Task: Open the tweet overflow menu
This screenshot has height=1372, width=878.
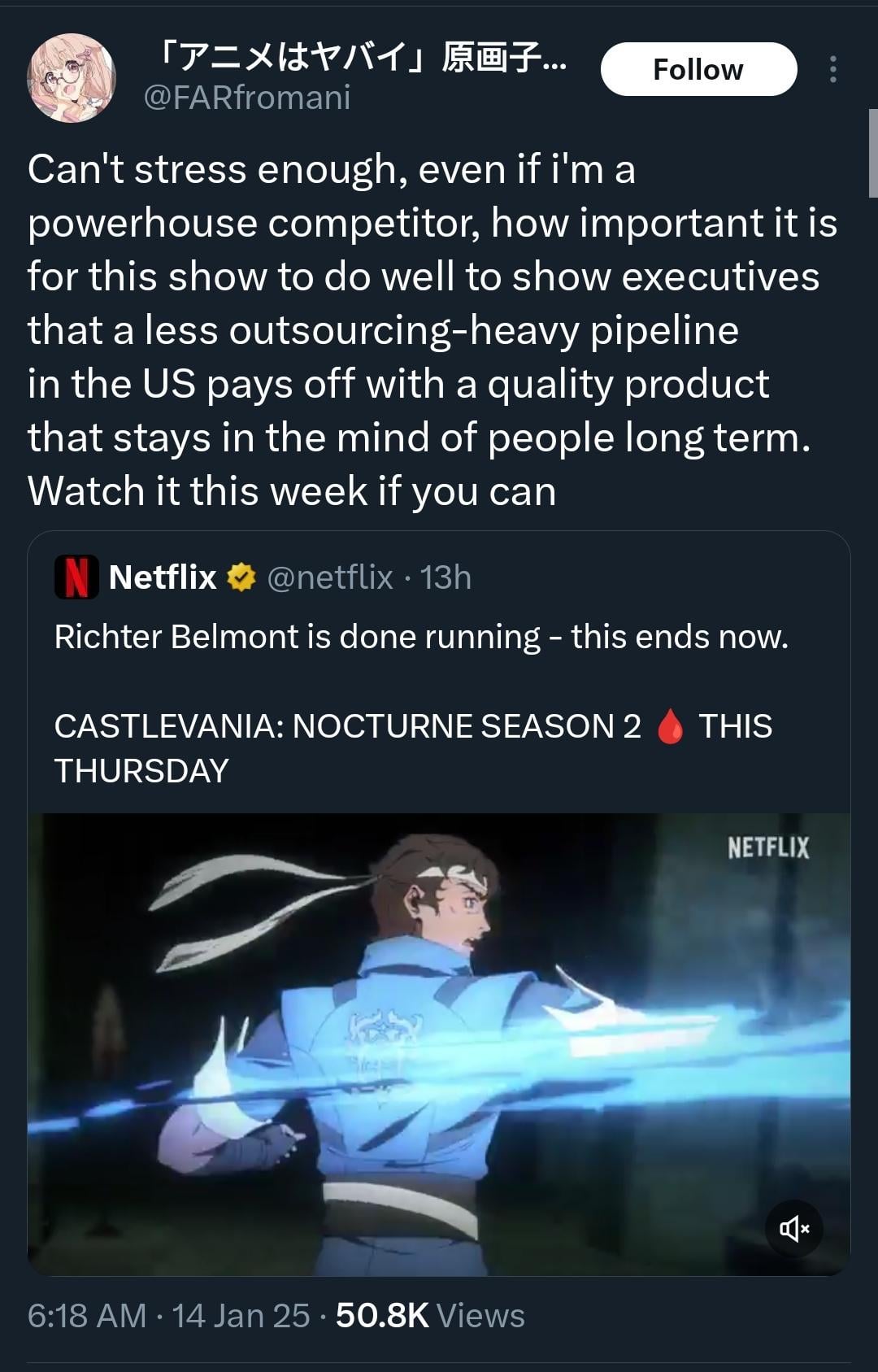Action: (x=832, y=70)
